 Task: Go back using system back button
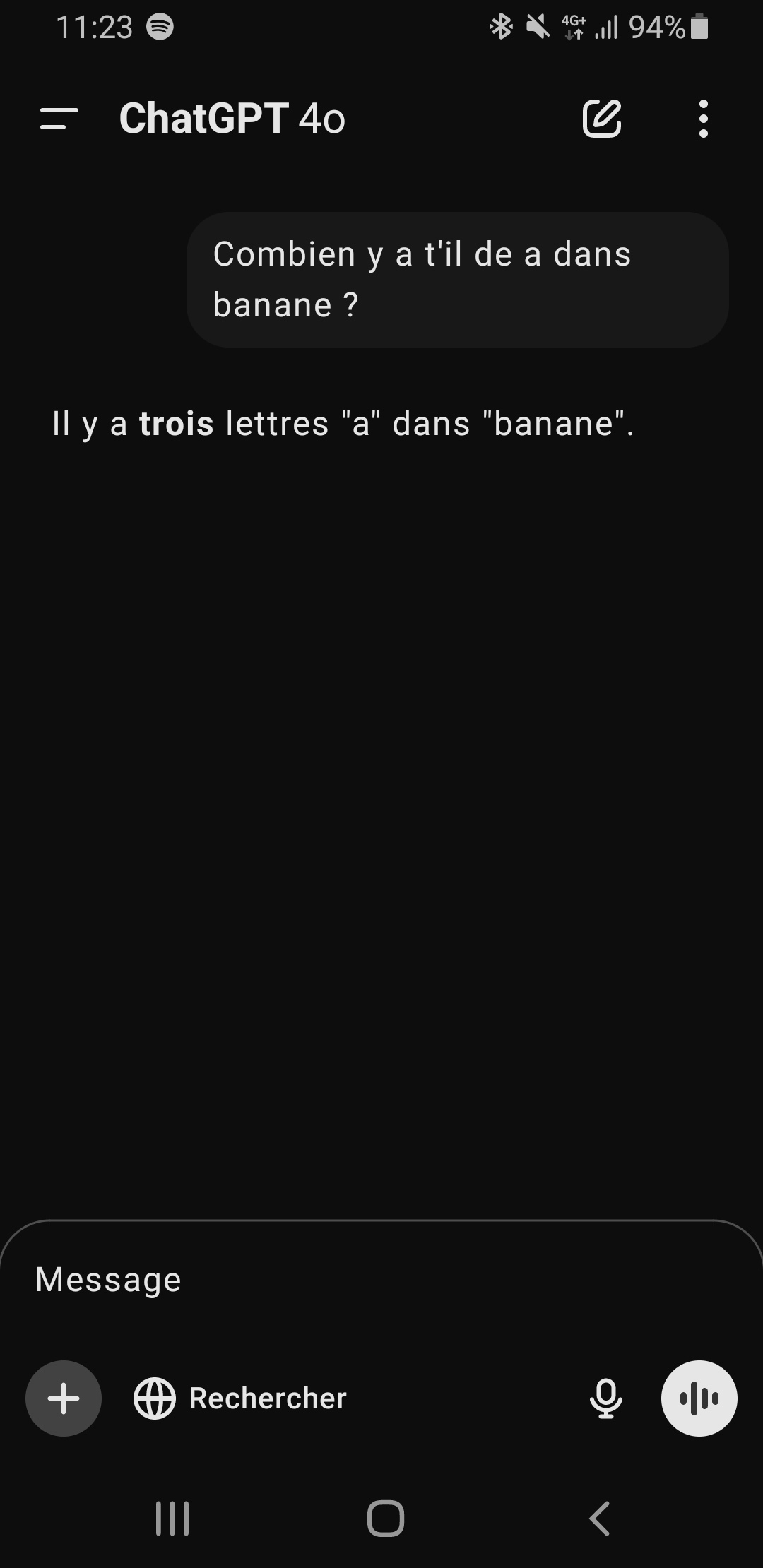pyautogui.click(x=599, y=1518)
